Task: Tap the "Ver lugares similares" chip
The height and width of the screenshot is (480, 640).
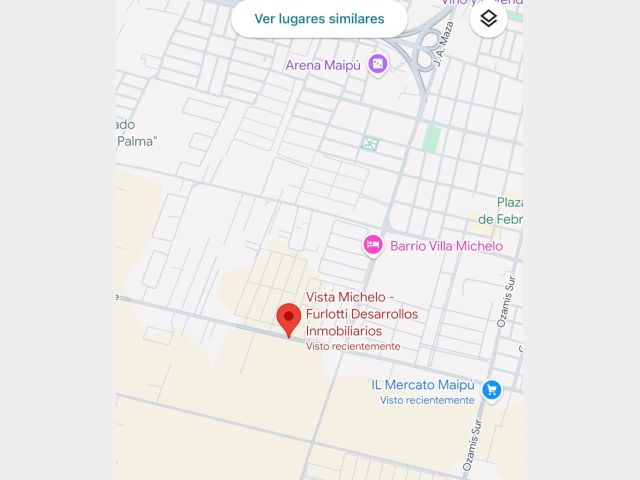Action: point(319,19)
